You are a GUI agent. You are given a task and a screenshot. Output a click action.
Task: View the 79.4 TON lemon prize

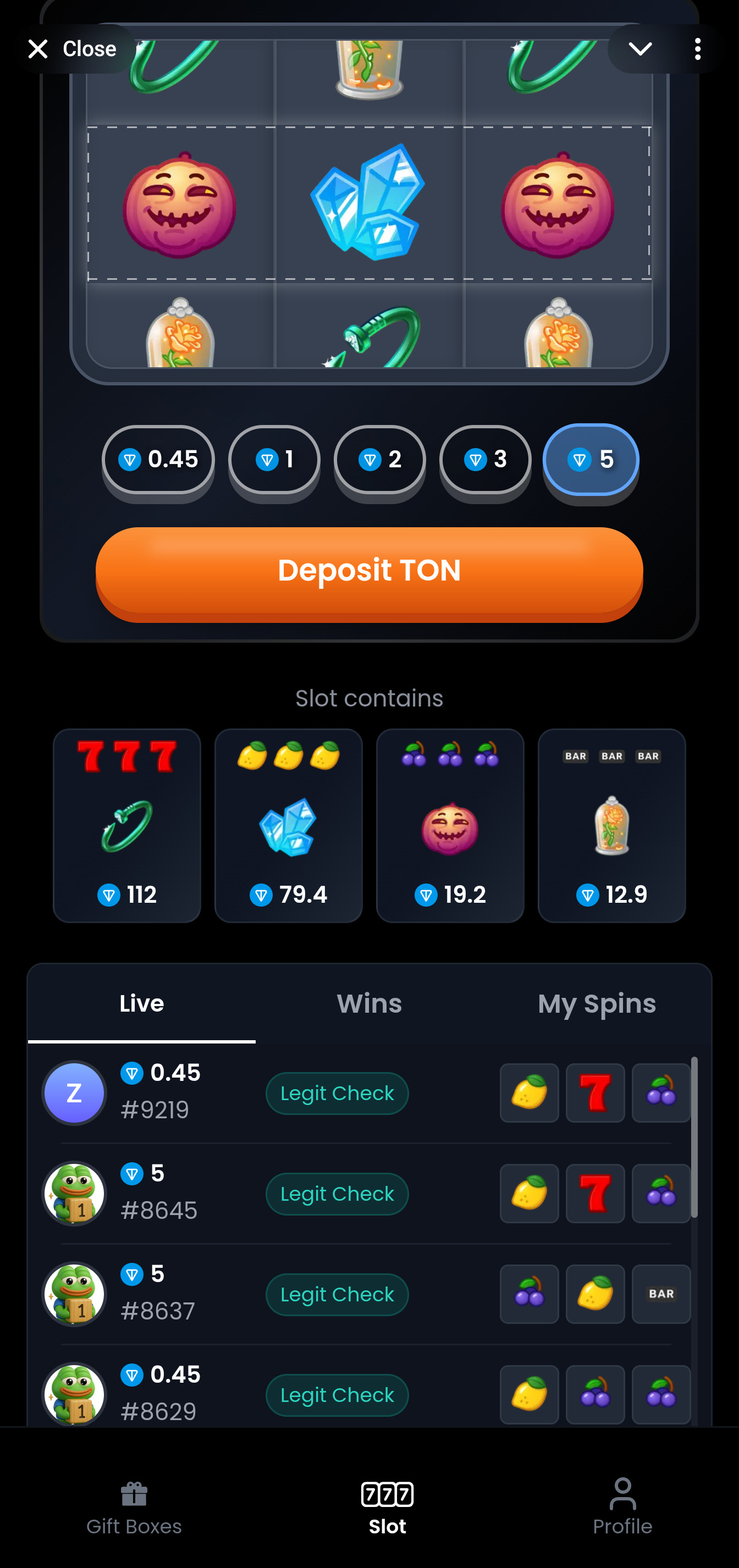pyautogui.click(x=288, y=825)
